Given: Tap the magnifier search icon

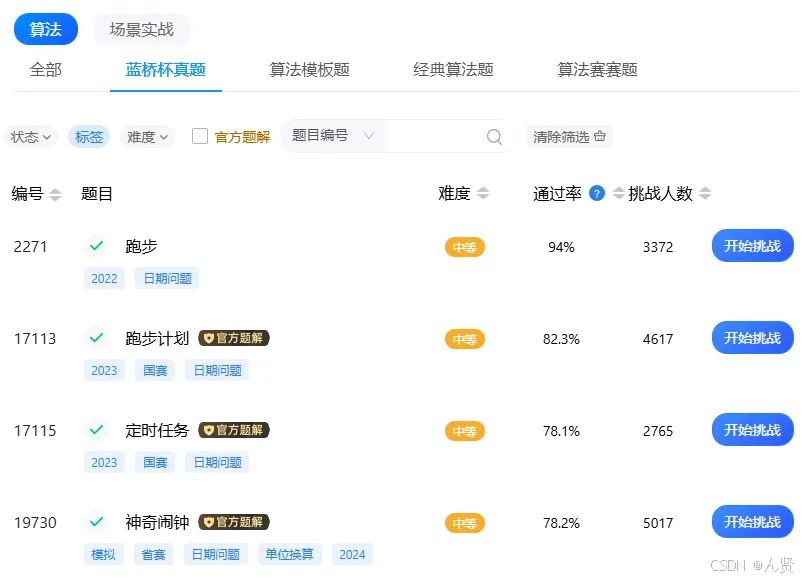Looking at the screenshot, I should tap(494, 137).
